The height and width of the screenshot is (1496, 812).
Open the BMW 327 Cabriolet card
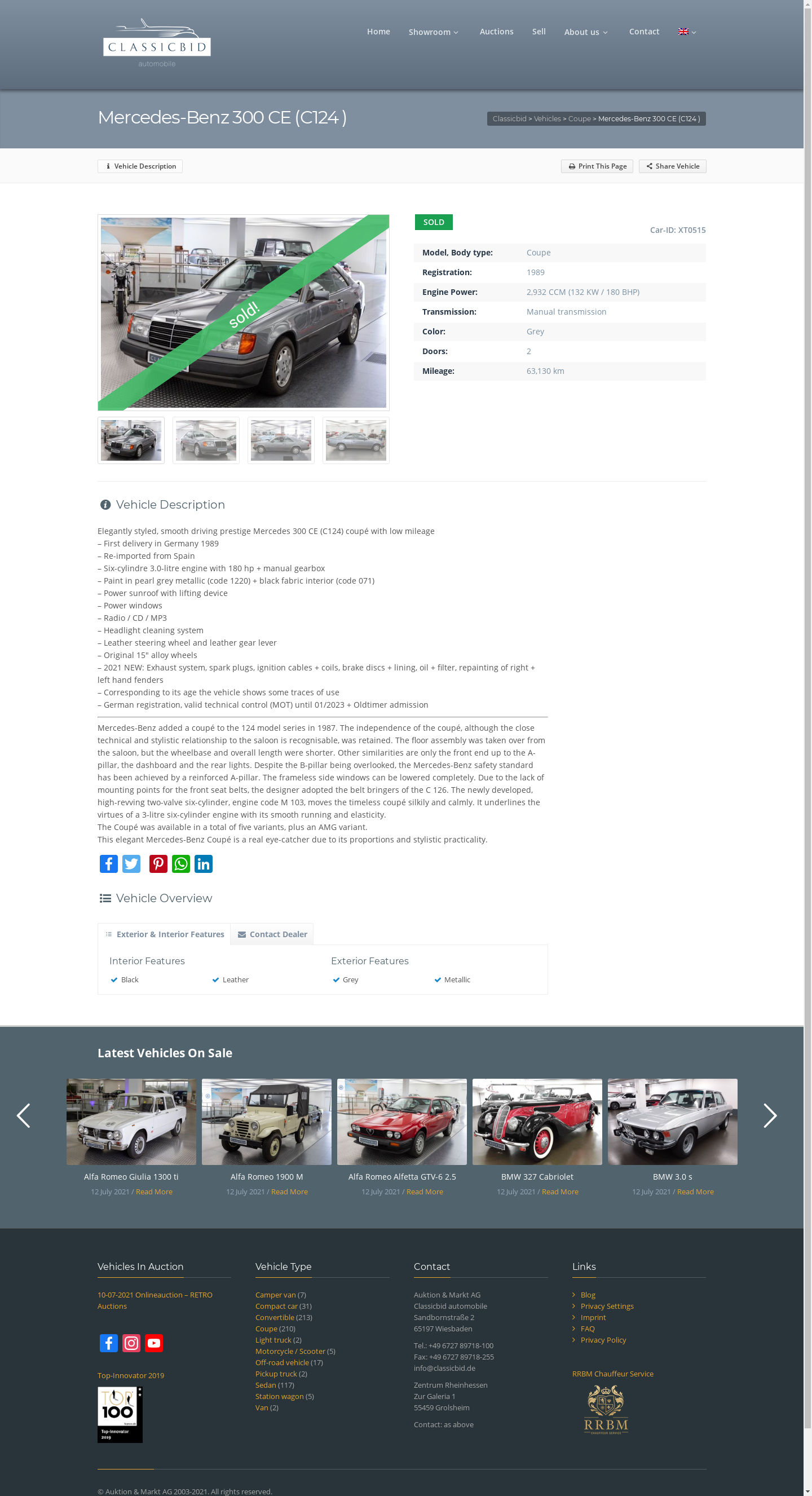537,1122
